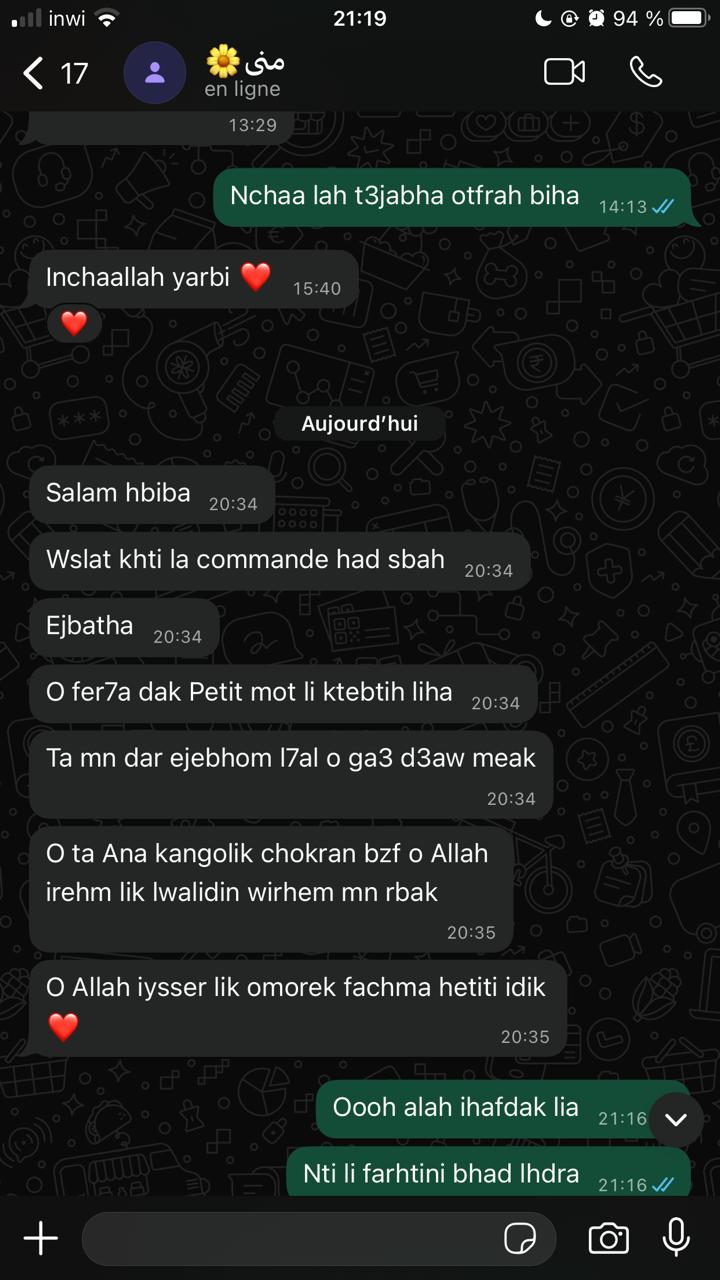Focus the message input field
720x1280 pixels.
(290, 1239)
